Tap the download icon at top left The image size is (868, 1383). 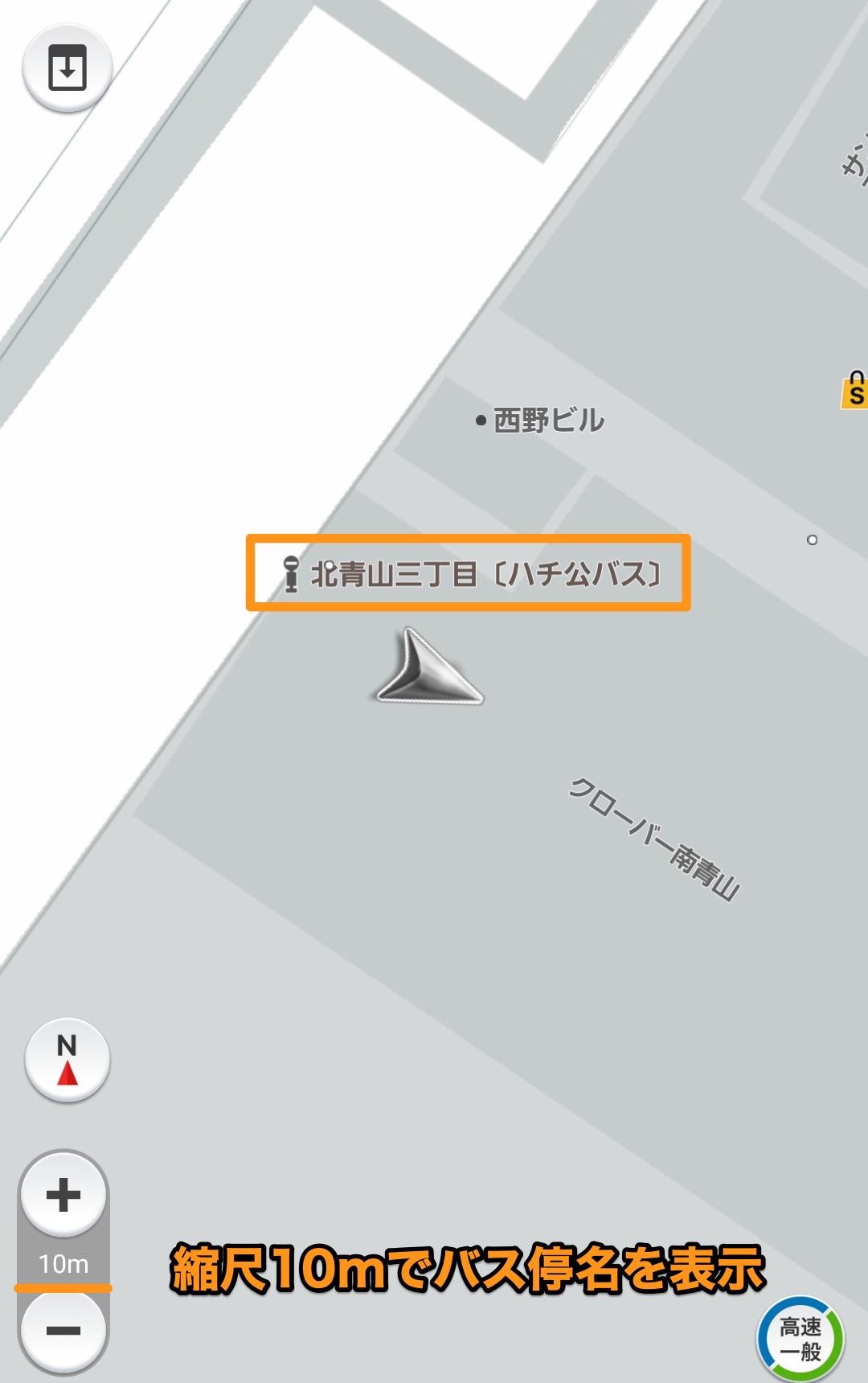point(68,68)
